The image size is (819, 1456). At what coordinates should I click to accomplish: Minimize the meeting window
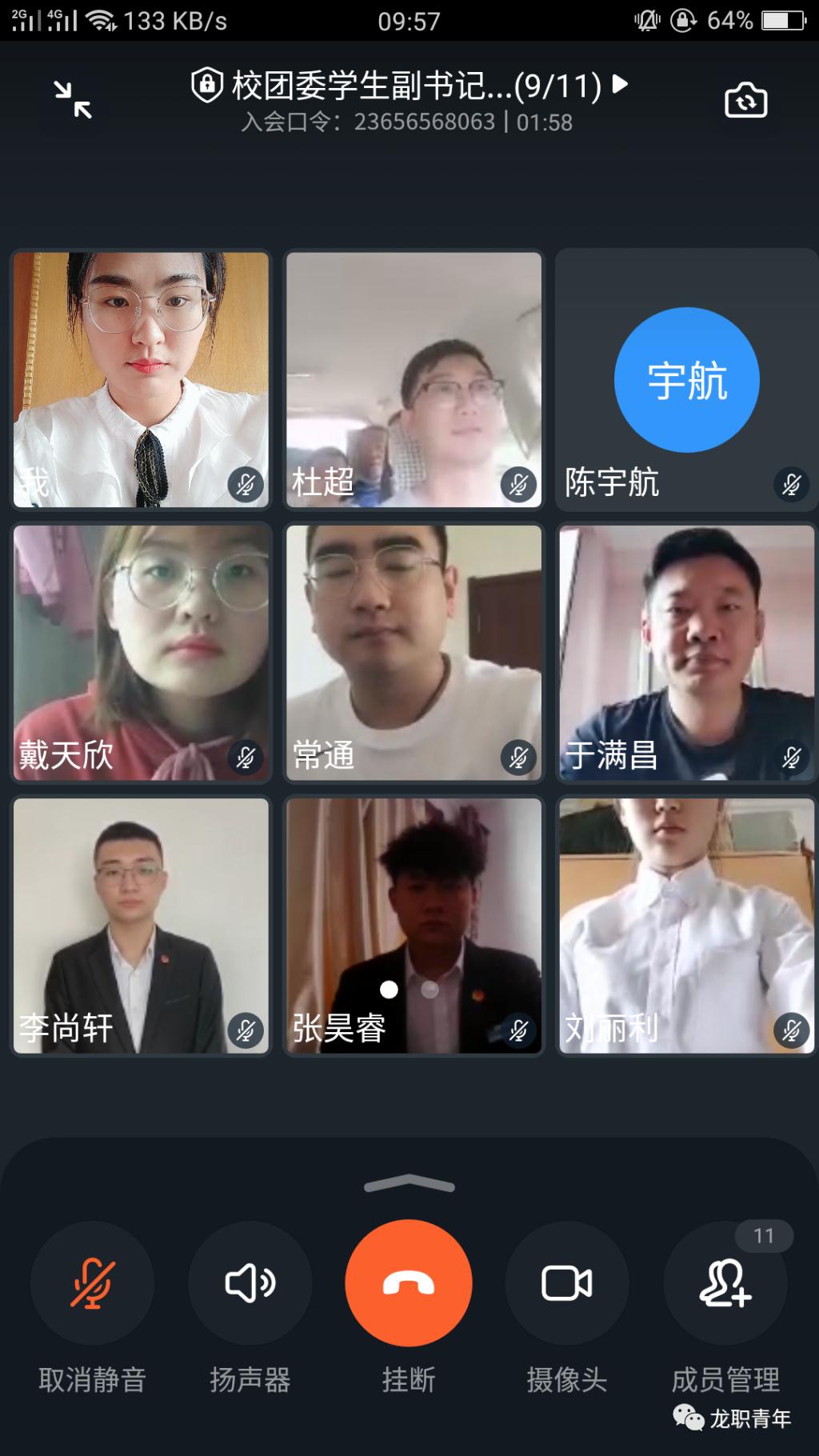[x=73, y=101]
